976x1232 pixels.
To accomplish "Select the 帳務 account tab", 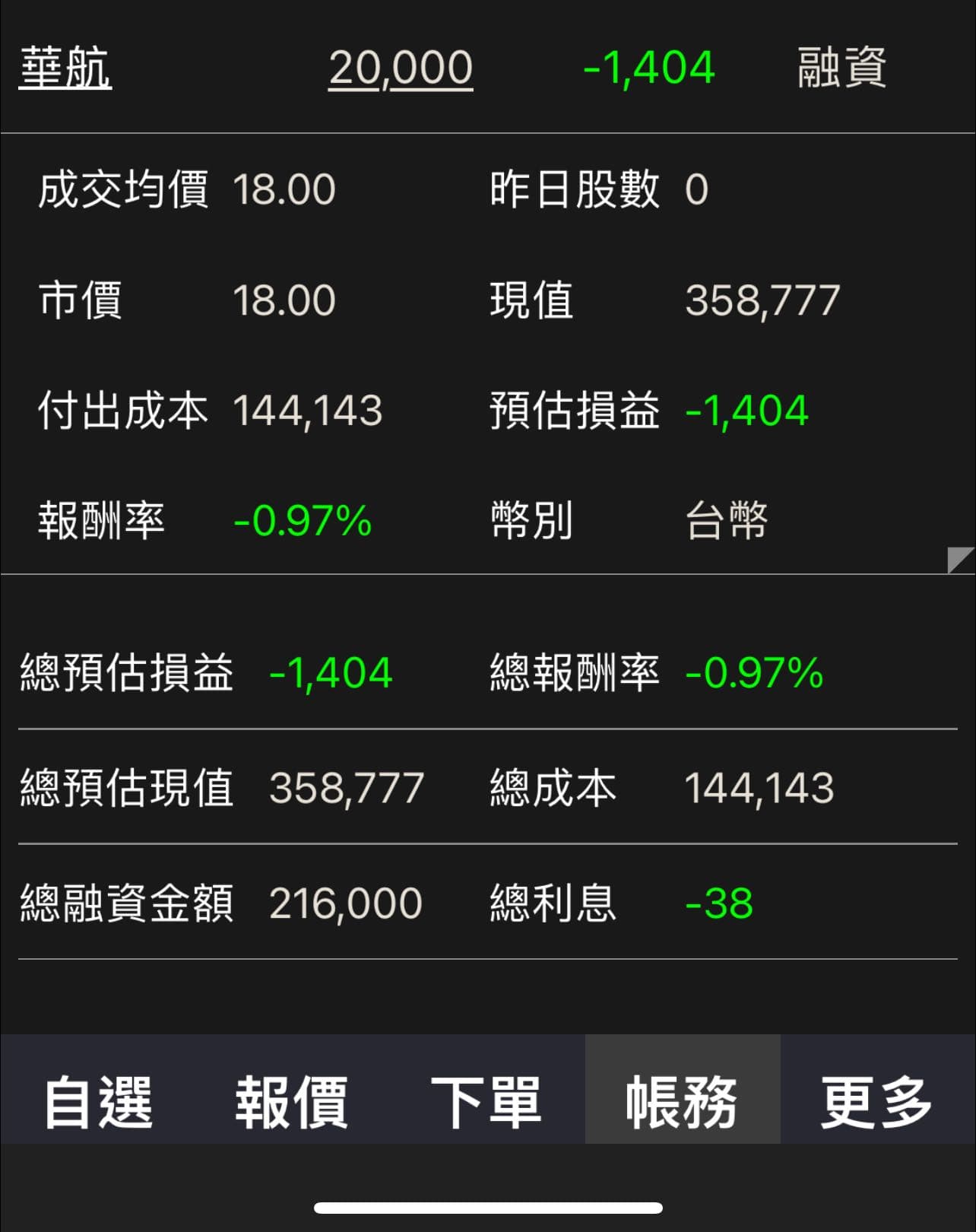I will pyautogui.click(x=682, y=1101).
